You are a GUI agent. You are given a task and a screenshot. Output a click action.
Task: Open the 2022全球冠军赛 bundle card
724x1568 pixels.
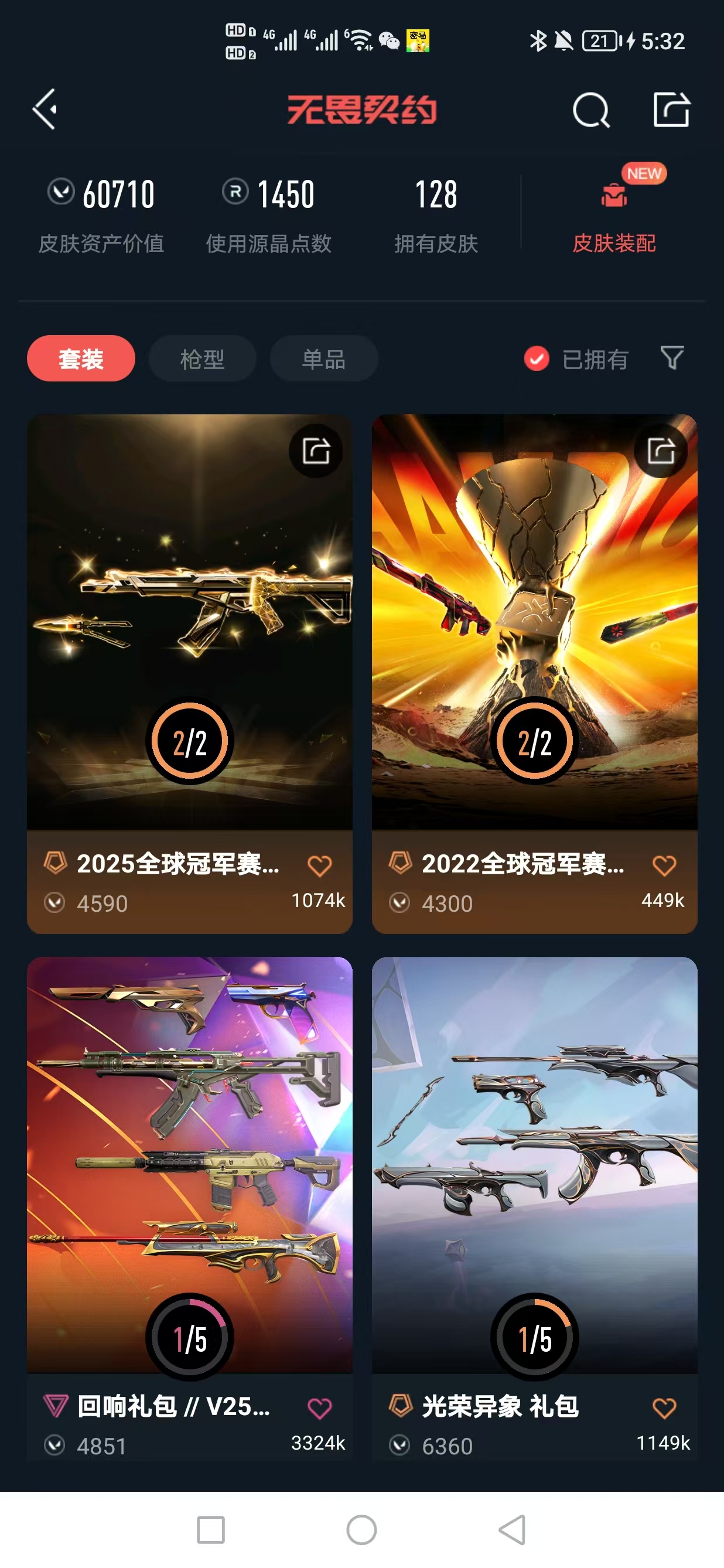pyautogui.click(x=534, y=621)
